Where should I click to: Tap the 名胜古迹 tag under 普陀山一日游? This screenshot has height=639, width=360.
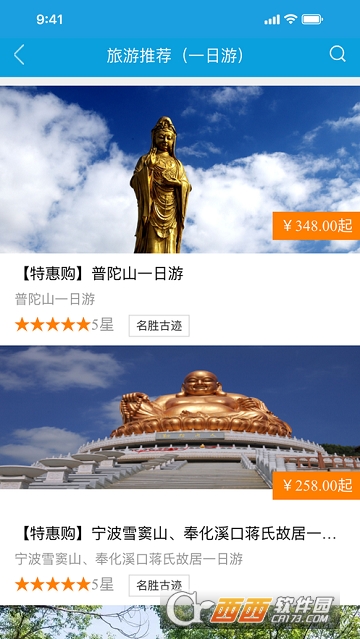(x=159, y=326)
